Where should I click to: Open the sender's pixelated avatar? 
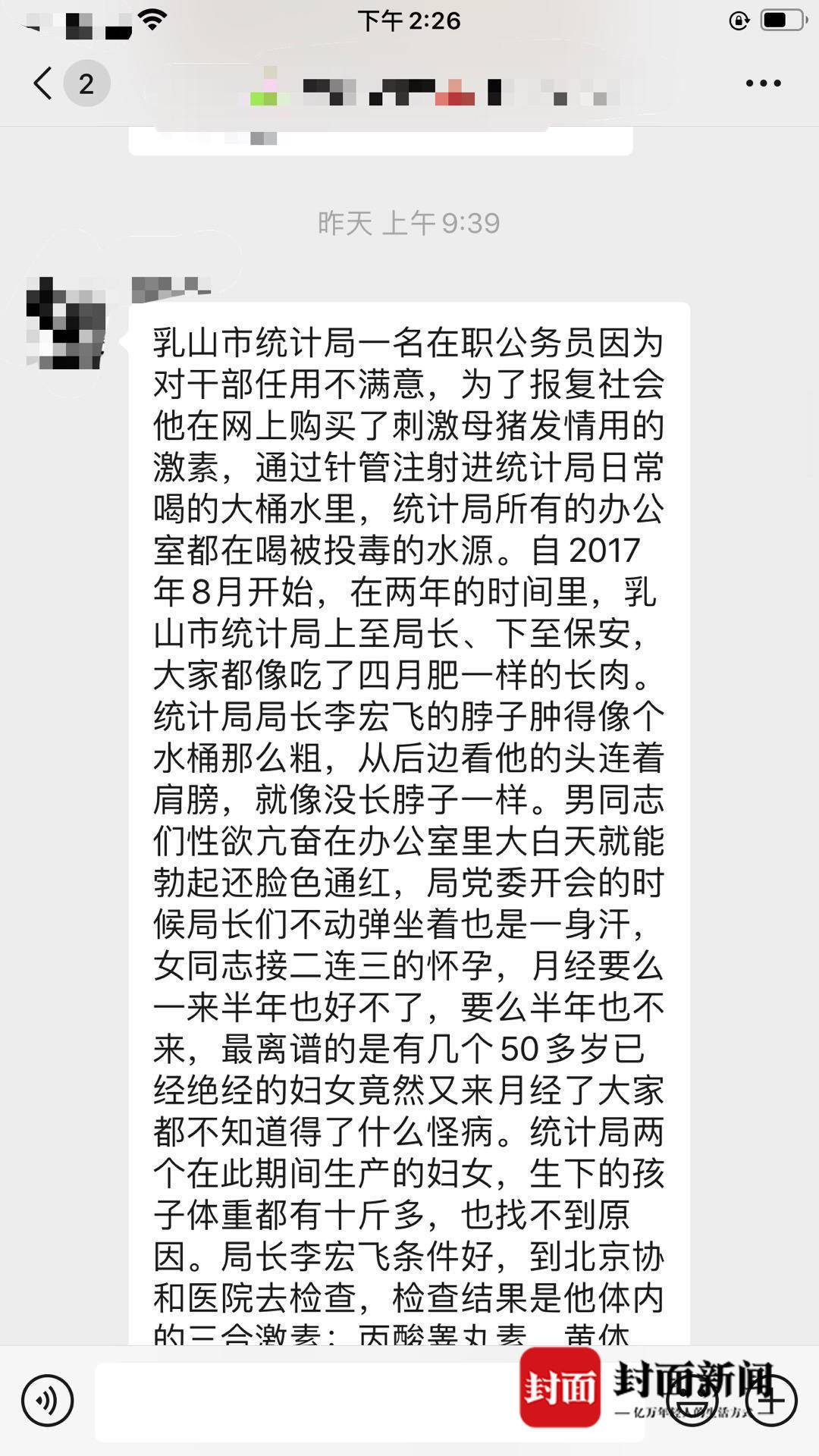(x=65, y=324)
